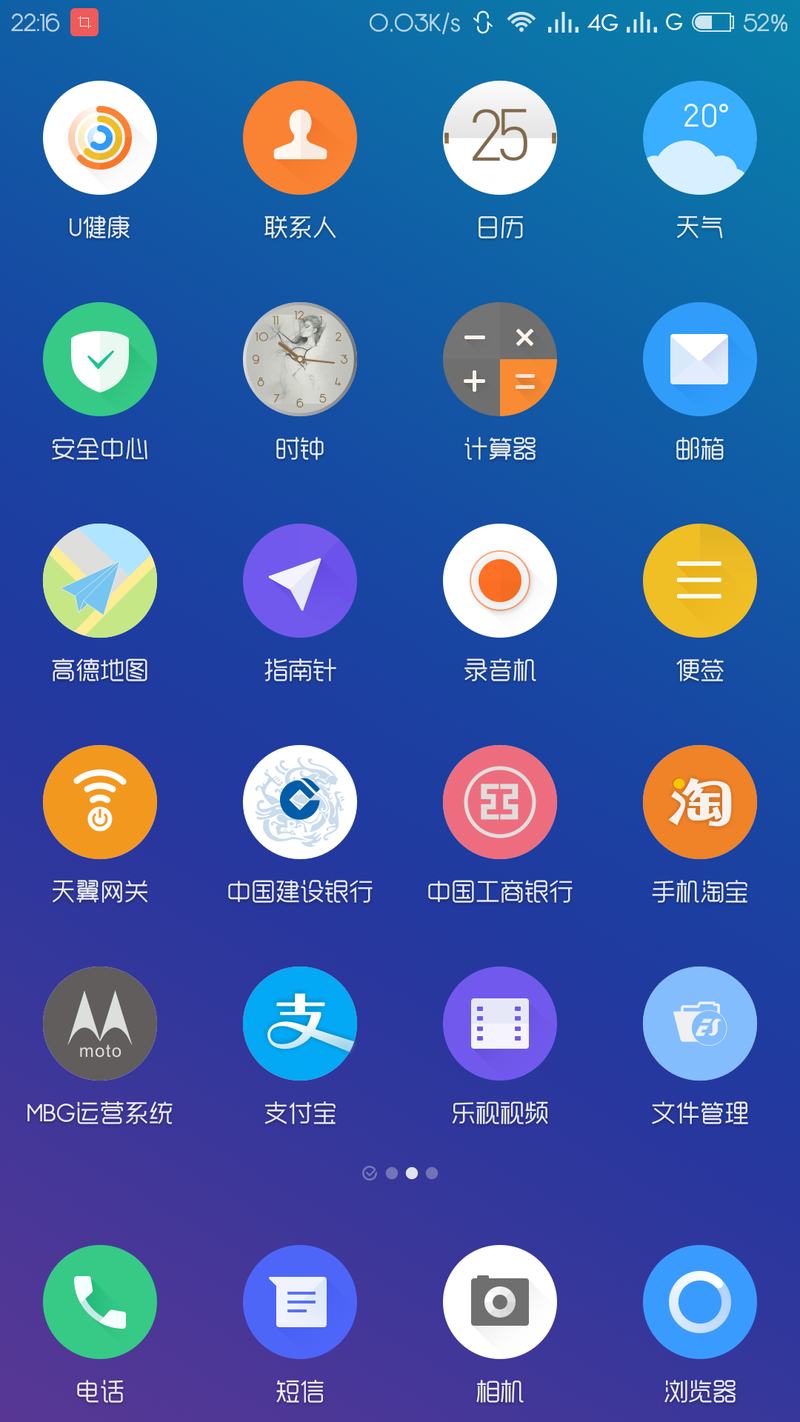Open the U健康 health app
800x1422 pixels.
pyautogui.click(x=100, y=138)
